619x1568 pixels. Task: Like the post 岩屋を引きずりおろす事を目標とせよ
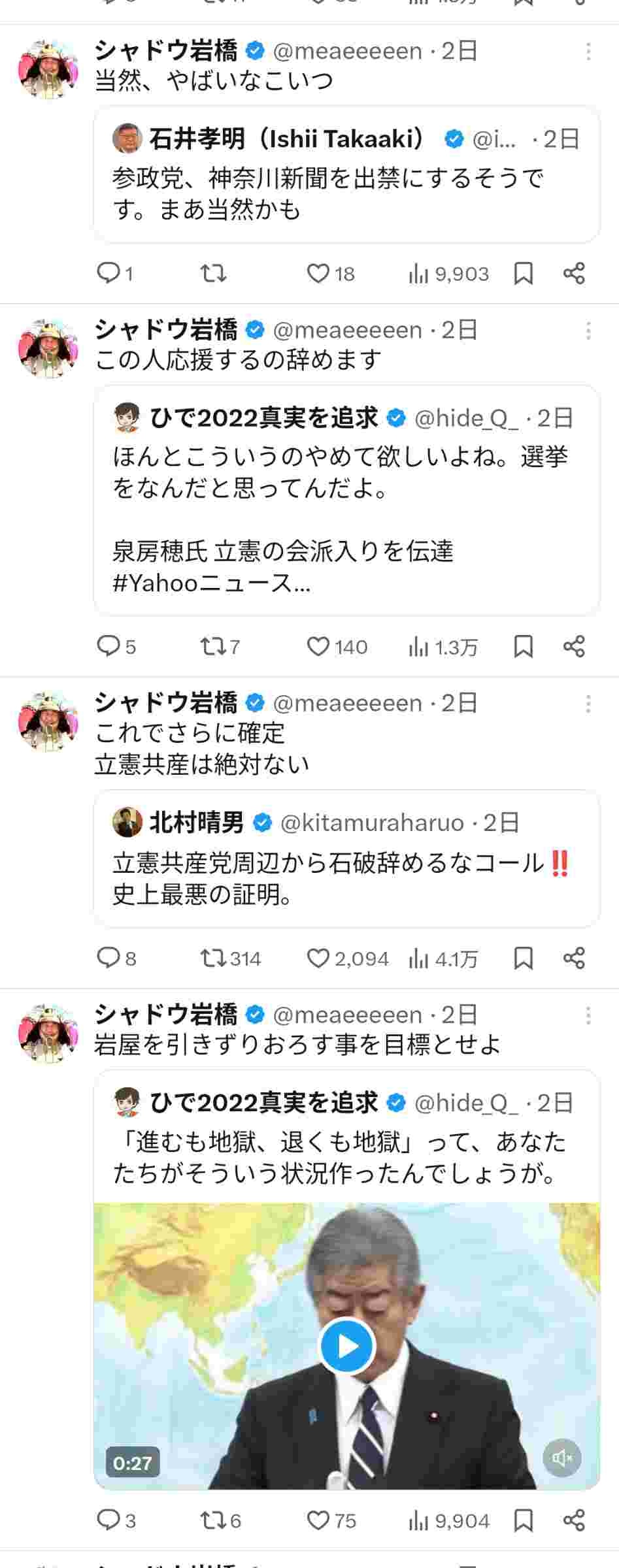point(318,1521)
